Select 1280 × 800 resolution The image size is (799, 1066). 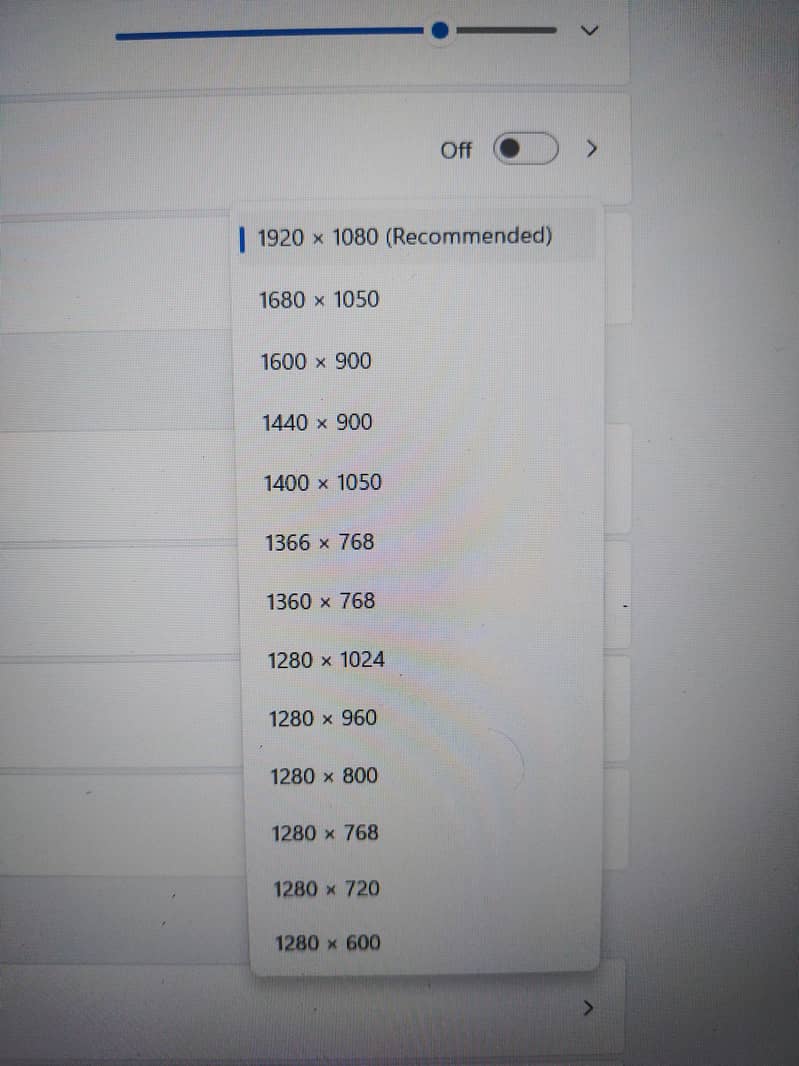tap(324, 775)
